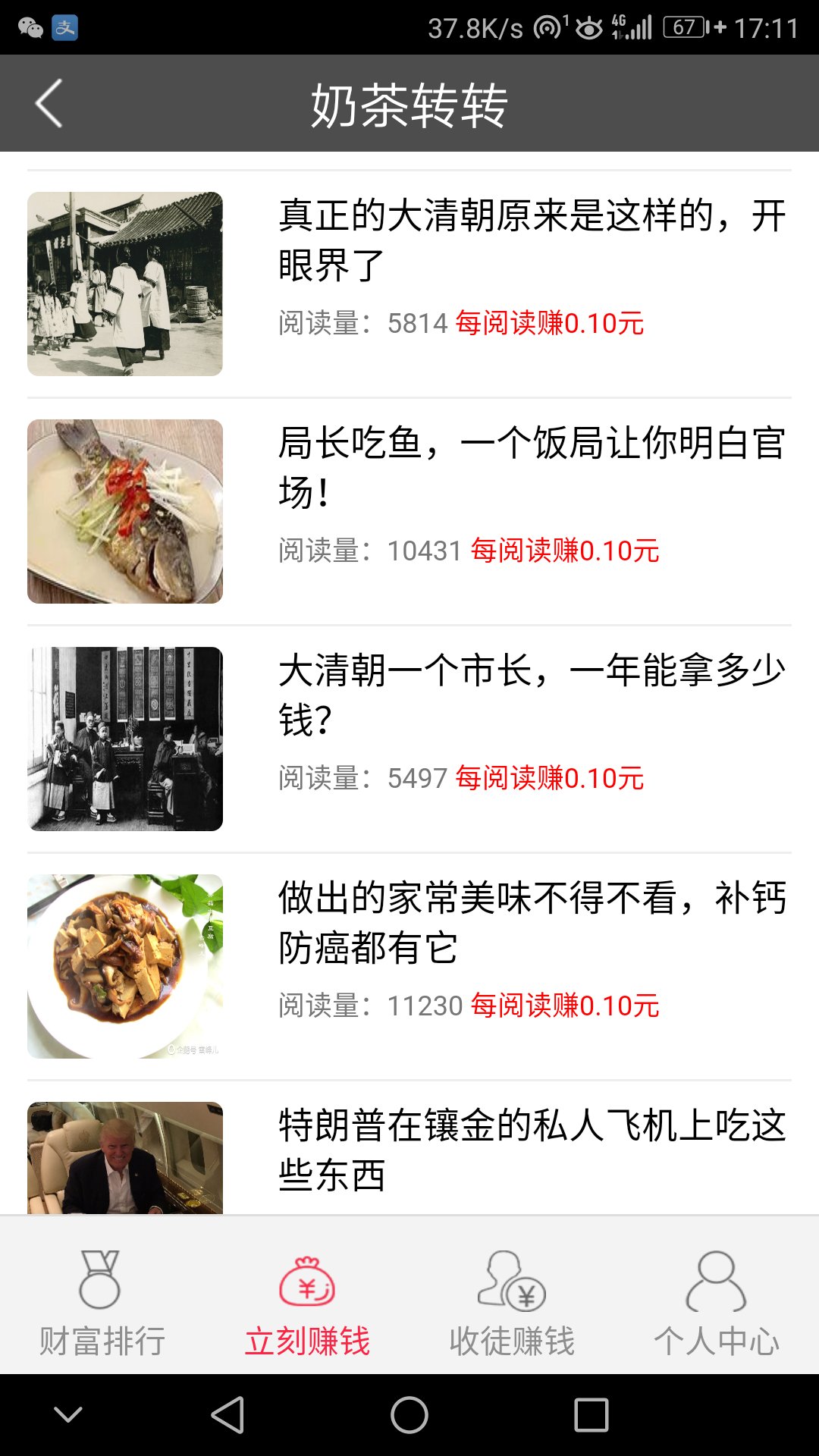The image size is (819, 1456).
Task: Open the 局长吃鱼 dinner story article
Action: 531,466
